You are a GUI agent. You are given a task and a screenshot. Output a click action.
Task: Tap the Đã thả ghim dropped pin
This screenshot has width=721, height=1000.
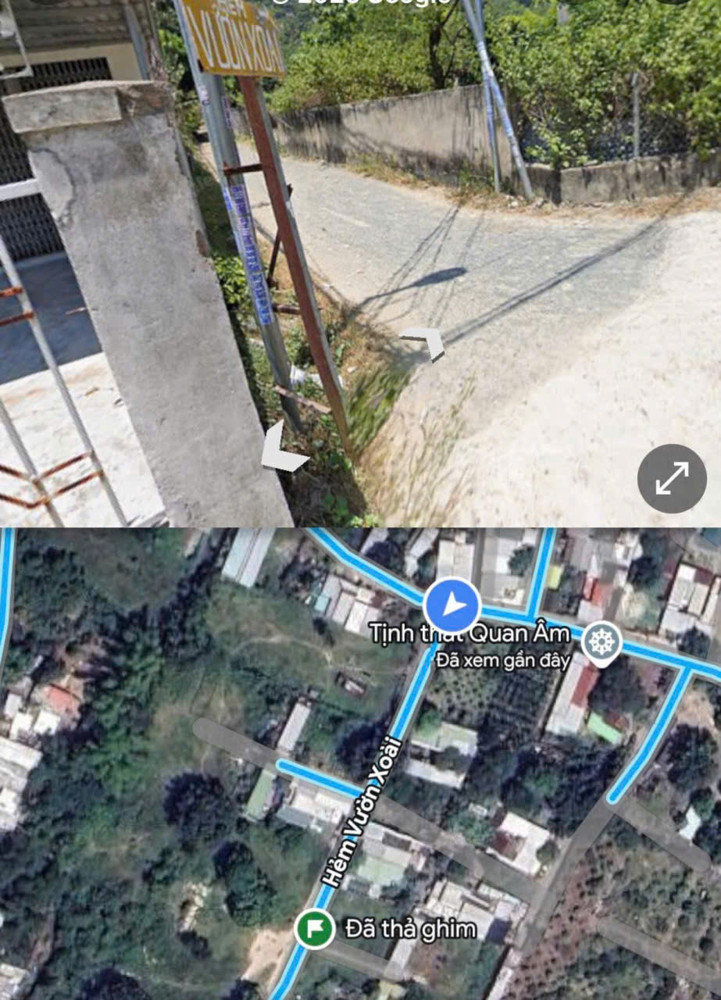[x=314, y=929]
